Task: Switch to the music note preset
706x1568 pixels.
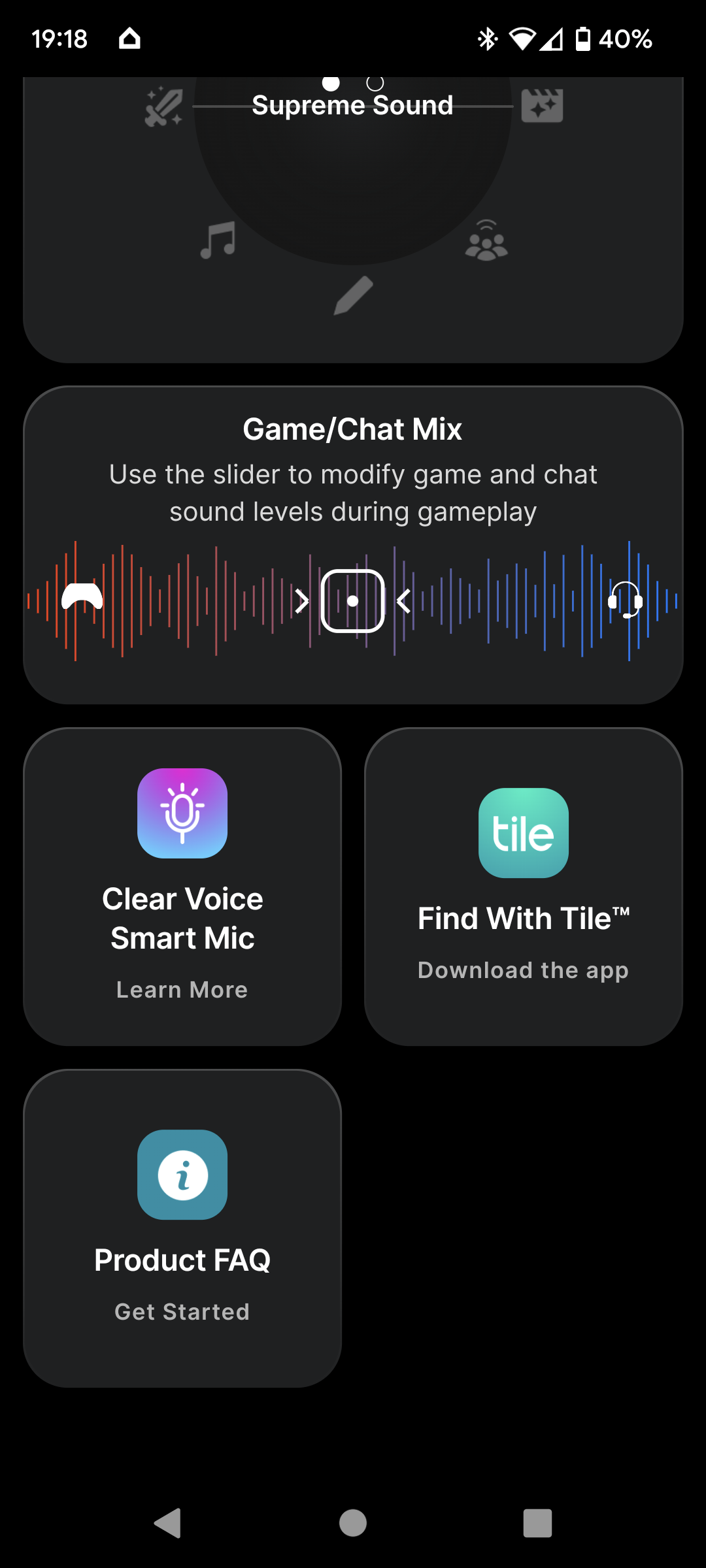Action: click(218, 240)
